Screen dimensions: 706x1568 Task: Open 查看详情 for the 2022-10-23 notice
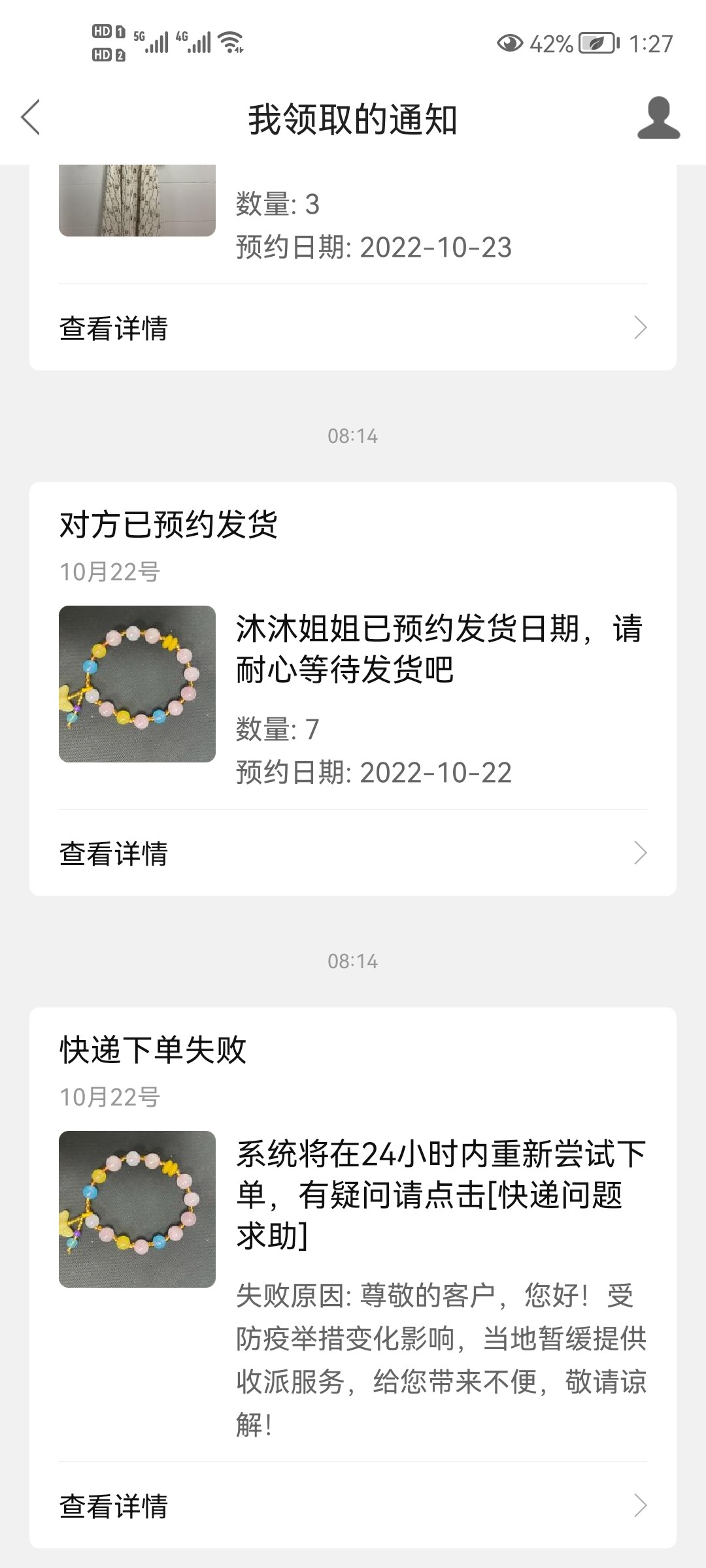tap(353, 328)
